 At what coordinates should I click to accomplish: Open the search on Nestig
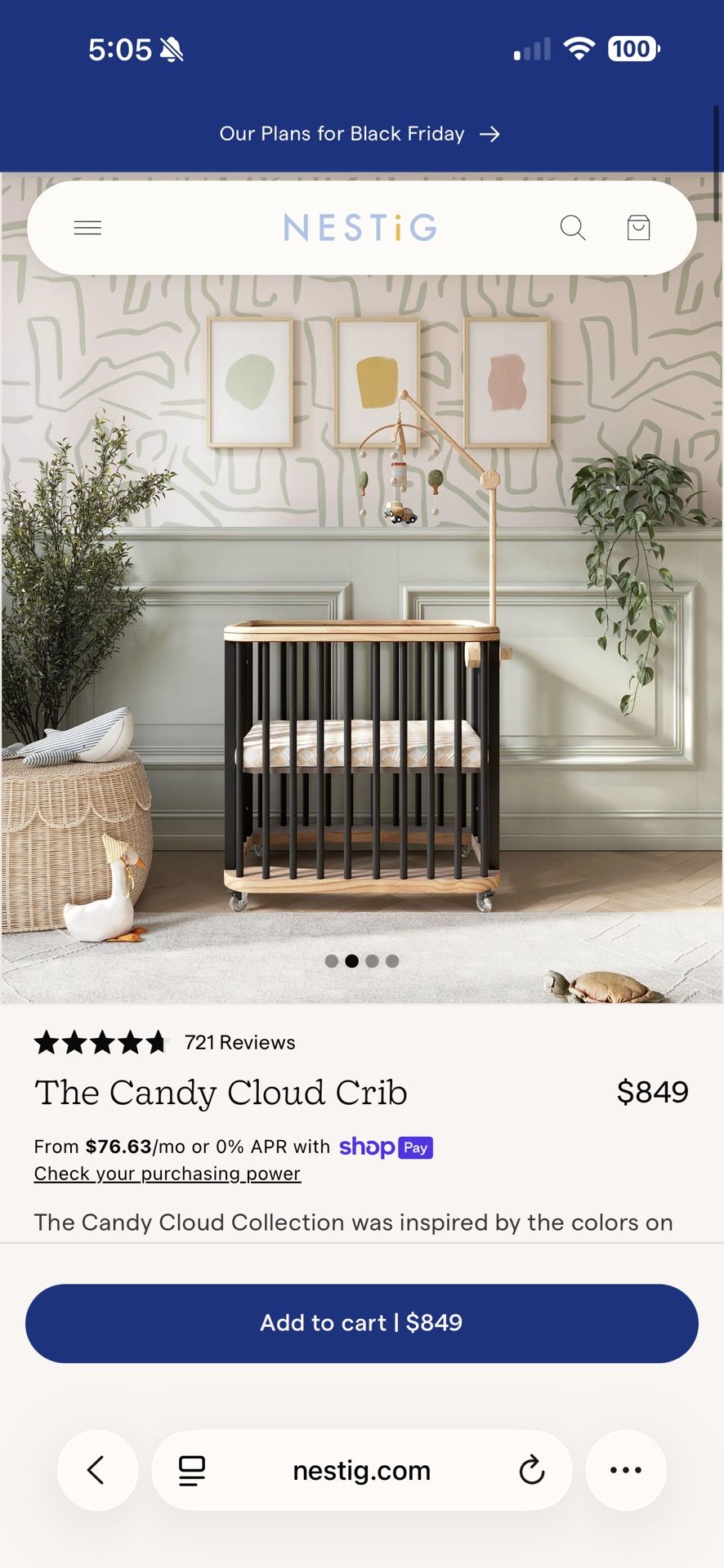573,228
